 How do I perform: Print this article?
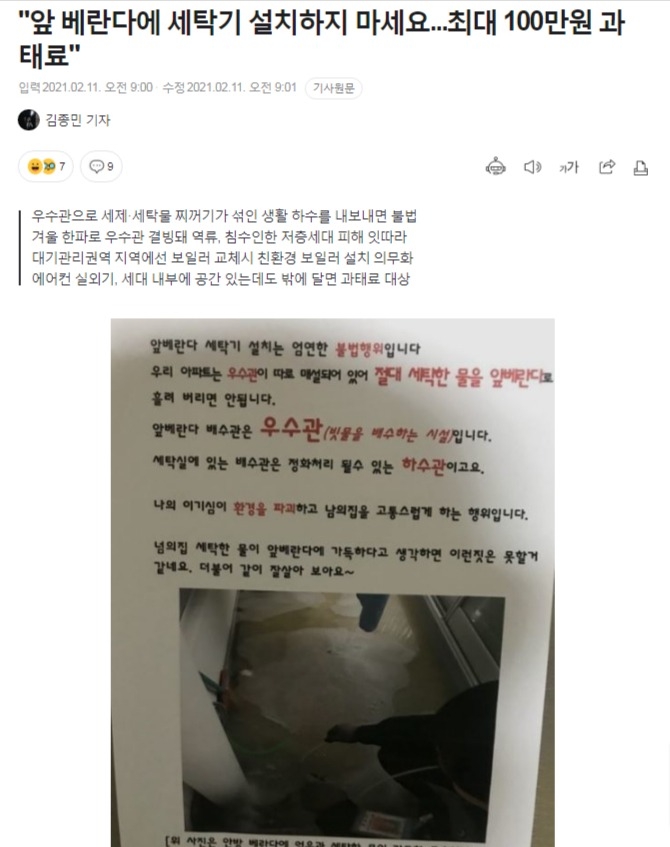(x=641, y=167)
